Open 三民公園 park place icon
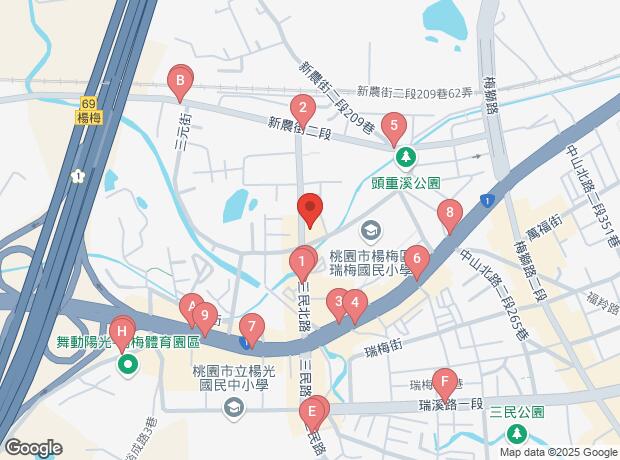This screenshot has height=460, width=620. (518, 434)
